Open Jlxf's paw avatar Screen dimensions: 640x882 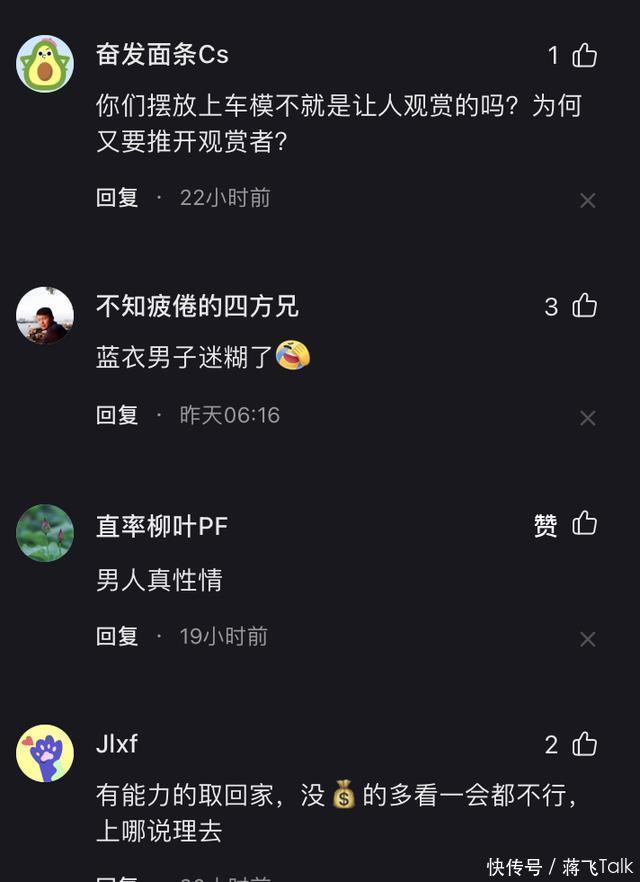[45, 753]
